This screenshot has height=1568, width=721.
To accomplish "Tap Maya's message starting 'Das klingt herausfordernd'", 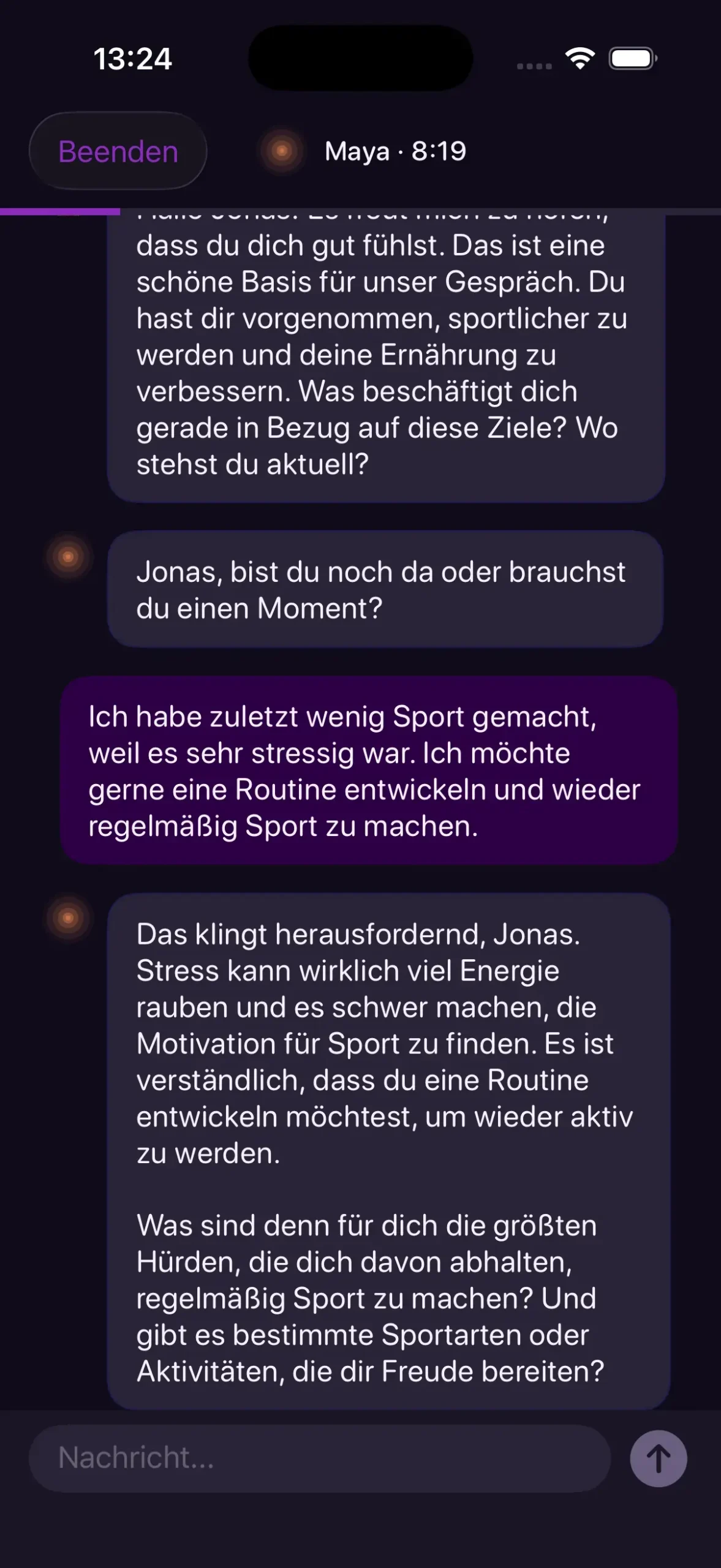I will (x=386, y=1041).
